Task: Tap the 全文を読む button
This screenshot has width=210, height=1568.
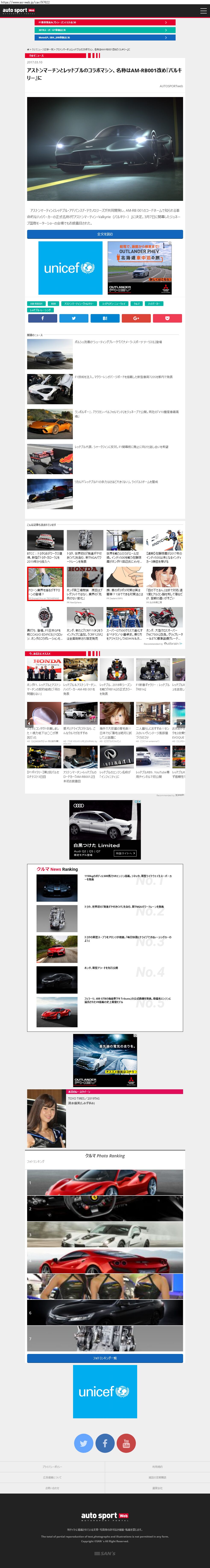Action: point(105,234)
